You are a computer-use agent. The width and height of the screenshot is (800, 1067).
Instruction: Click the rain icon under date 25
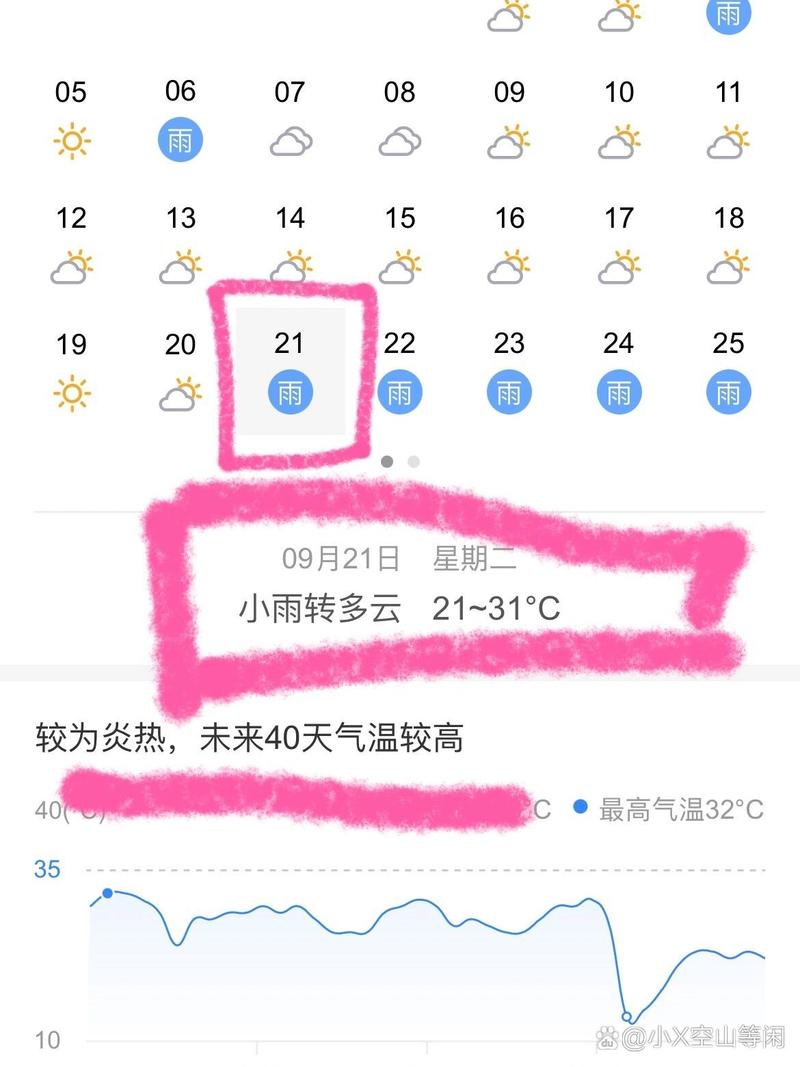(x=729, y=392)
